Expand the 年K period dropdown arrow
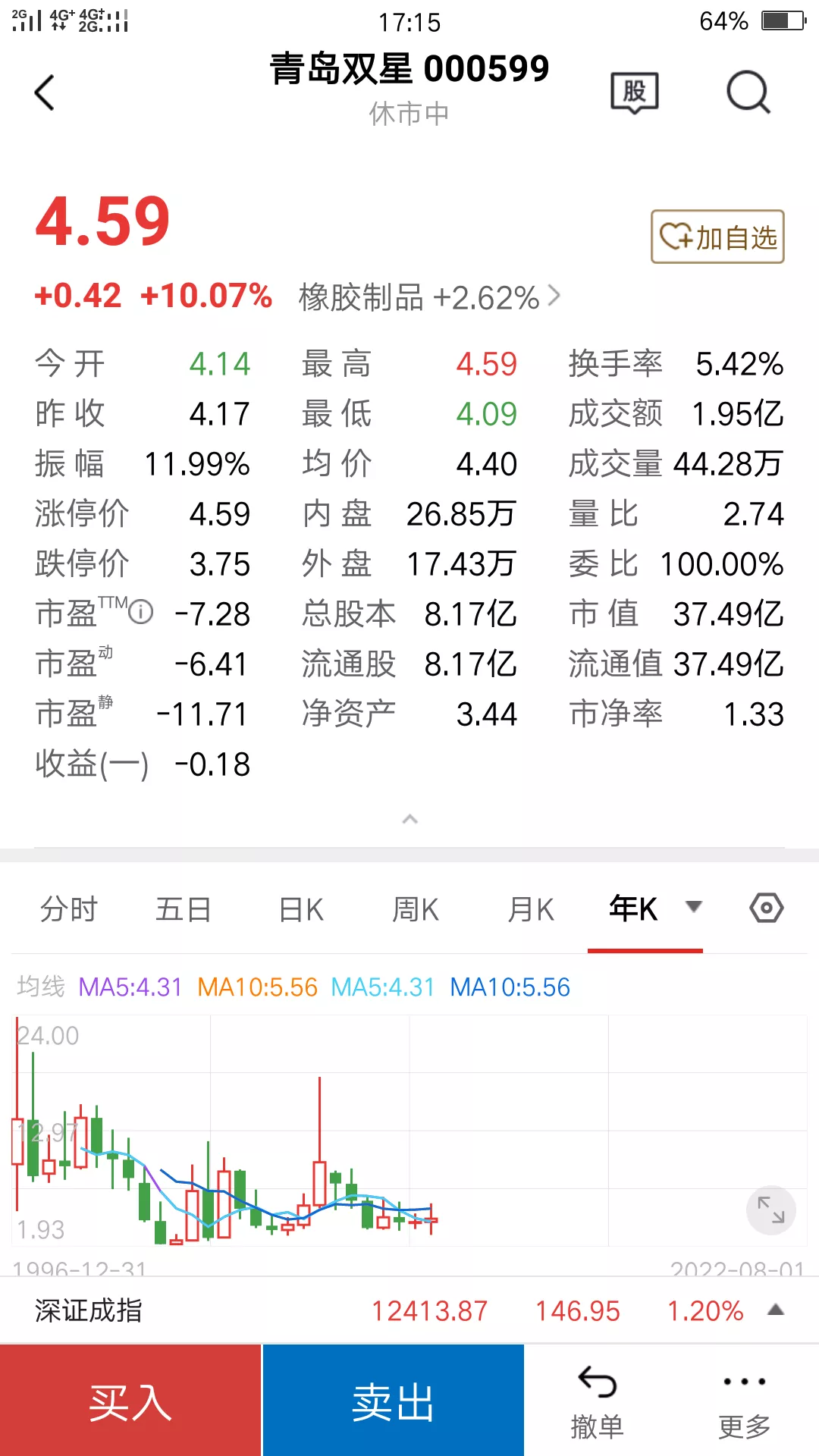This screenshot has width=819, height=1456. point(693,907)
